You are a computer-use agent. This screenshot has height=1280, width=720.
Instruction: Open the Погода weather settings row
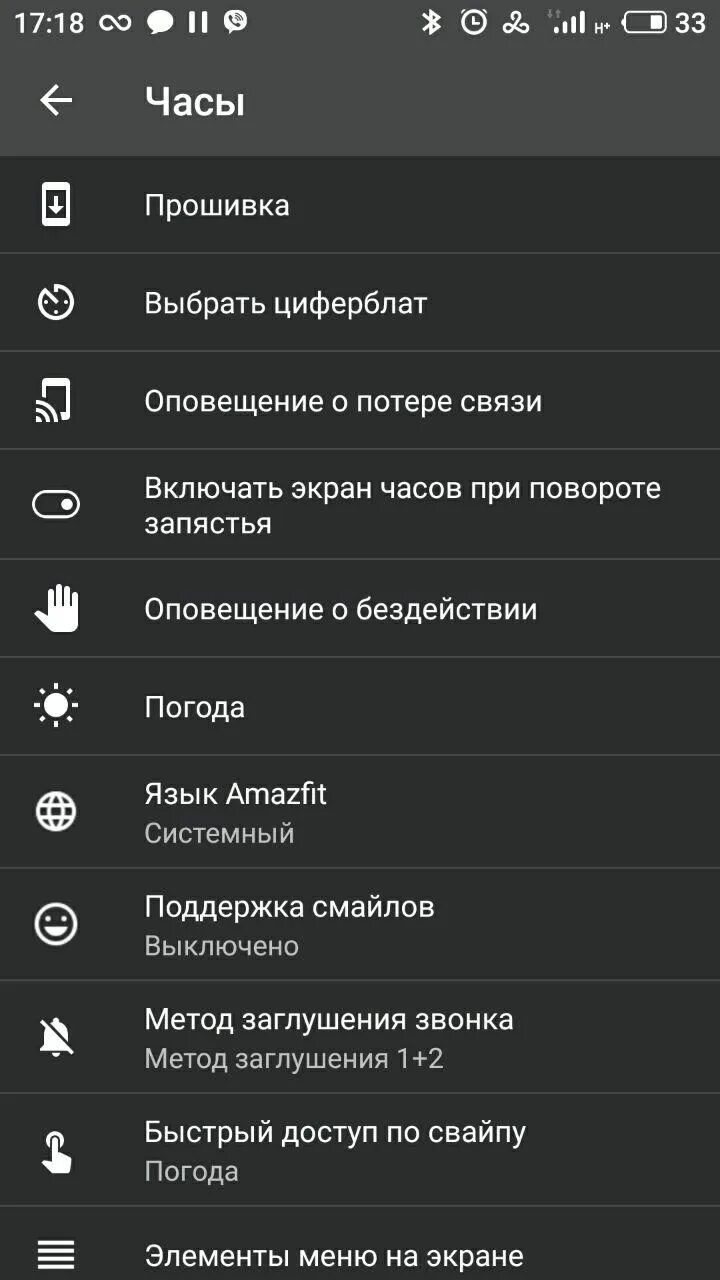(360, 707)
